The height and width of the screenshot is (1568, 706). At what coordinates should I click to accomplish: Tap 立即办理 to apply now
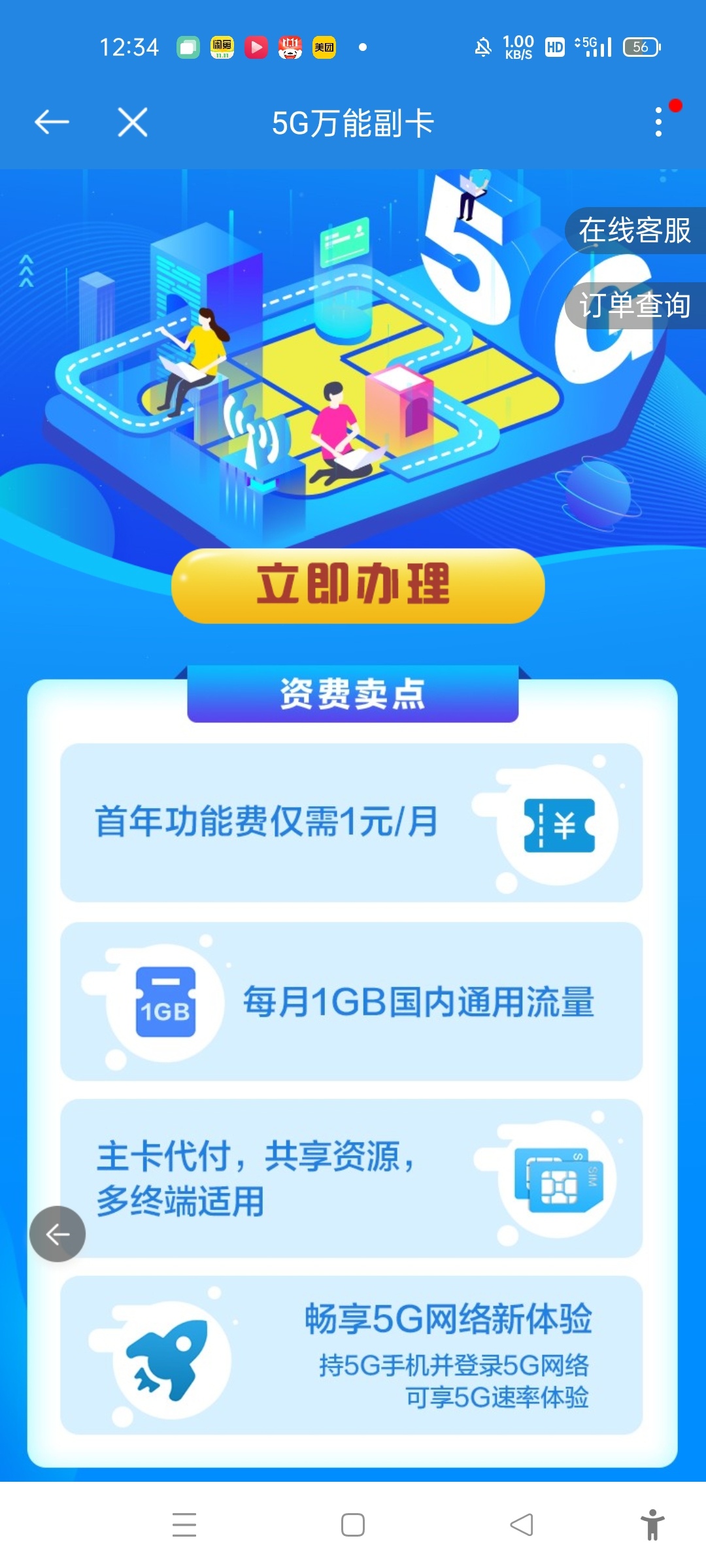click(x=358, y=585)
